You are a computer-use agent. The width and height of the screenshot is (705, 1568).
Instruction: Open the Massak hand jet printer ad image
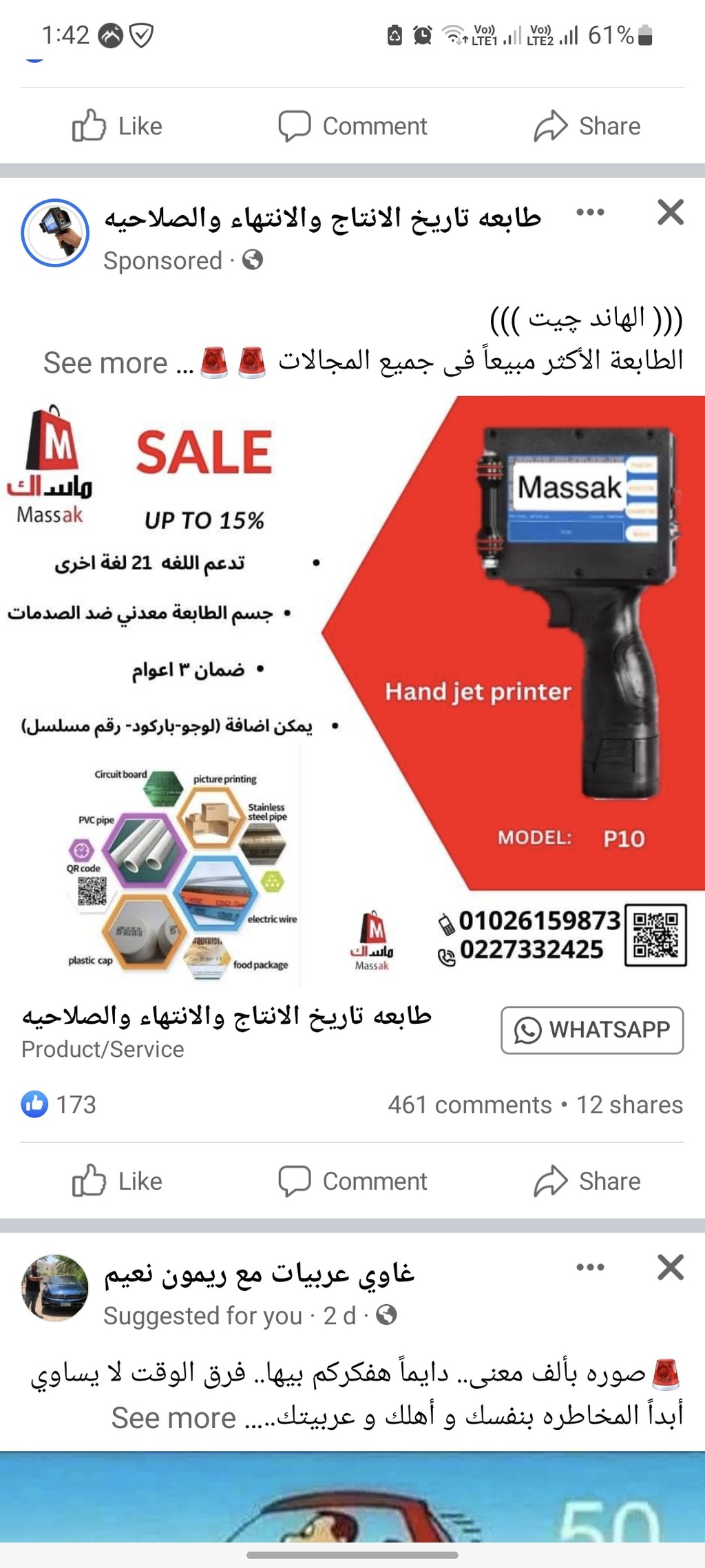(352, 692)
